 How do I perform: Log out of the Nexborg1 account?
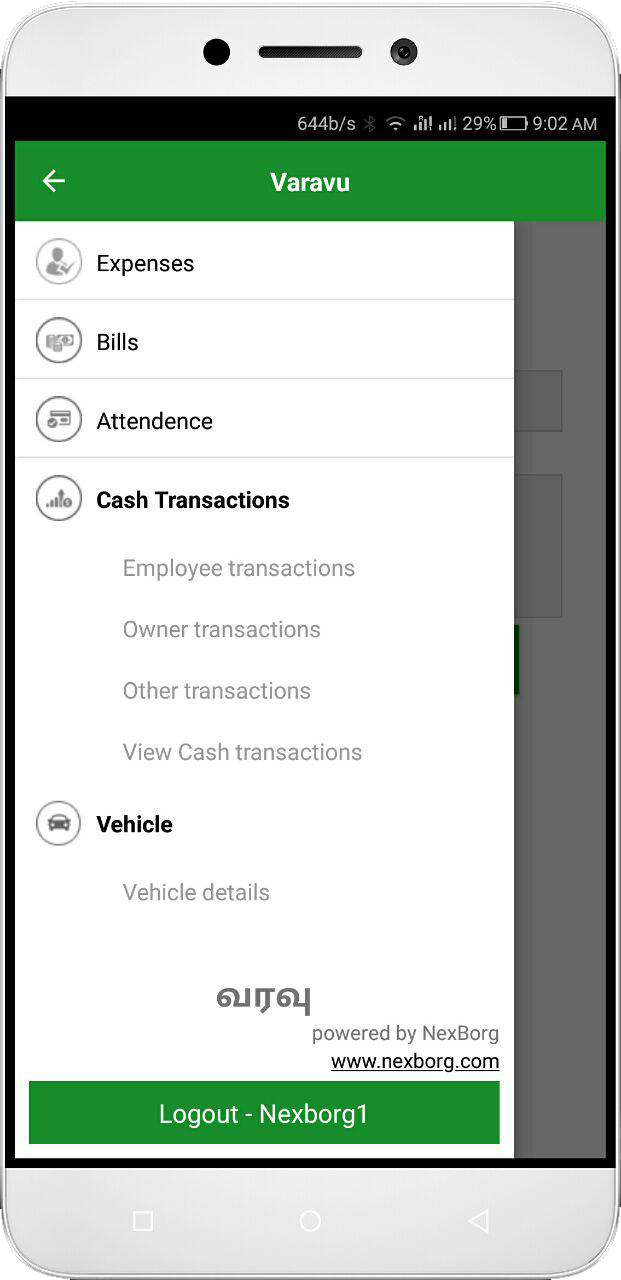[264, 1113]
